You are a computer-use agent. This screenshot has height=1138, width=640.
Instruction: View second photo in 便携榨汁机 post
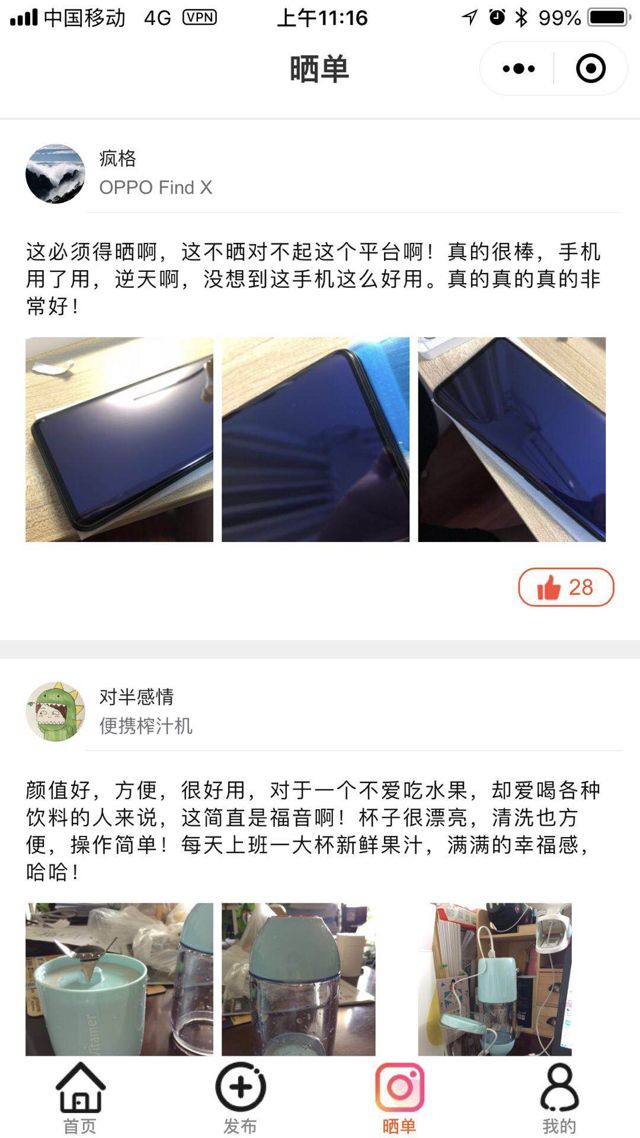298,979
